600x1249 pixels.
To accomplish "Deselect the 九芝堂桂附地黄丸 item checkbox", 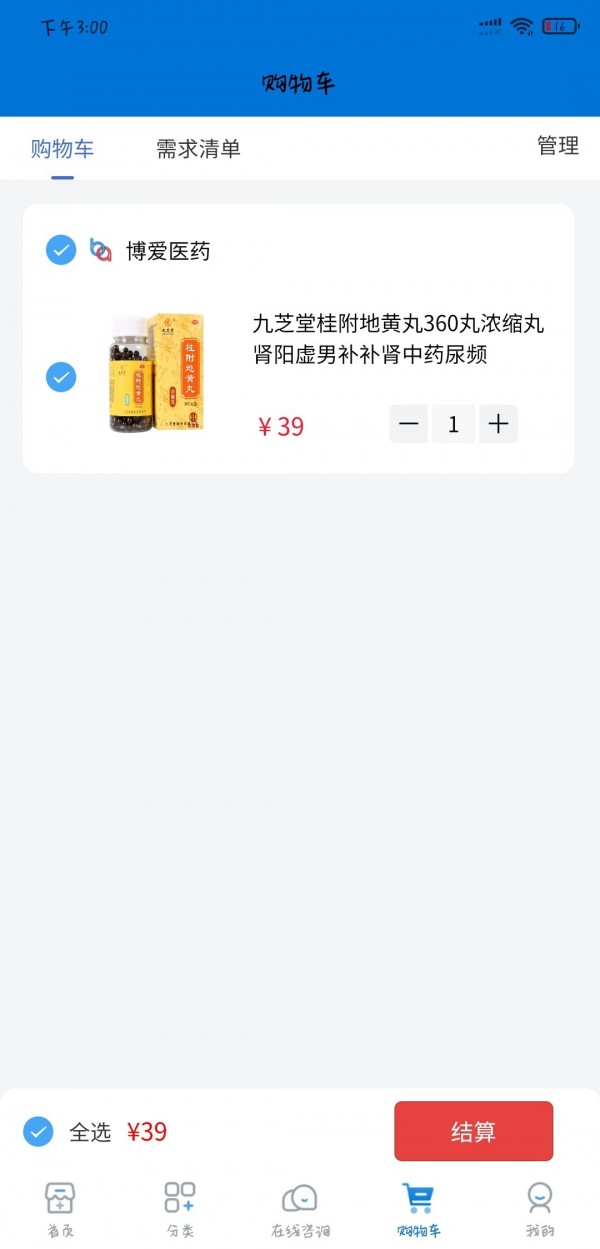I will click(x=61, y=377).
